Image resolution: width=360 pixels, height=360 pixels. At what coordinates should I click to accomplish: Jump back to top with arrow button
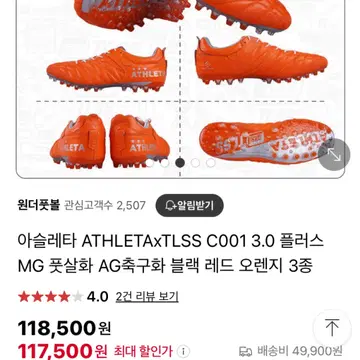coord(332,327)
